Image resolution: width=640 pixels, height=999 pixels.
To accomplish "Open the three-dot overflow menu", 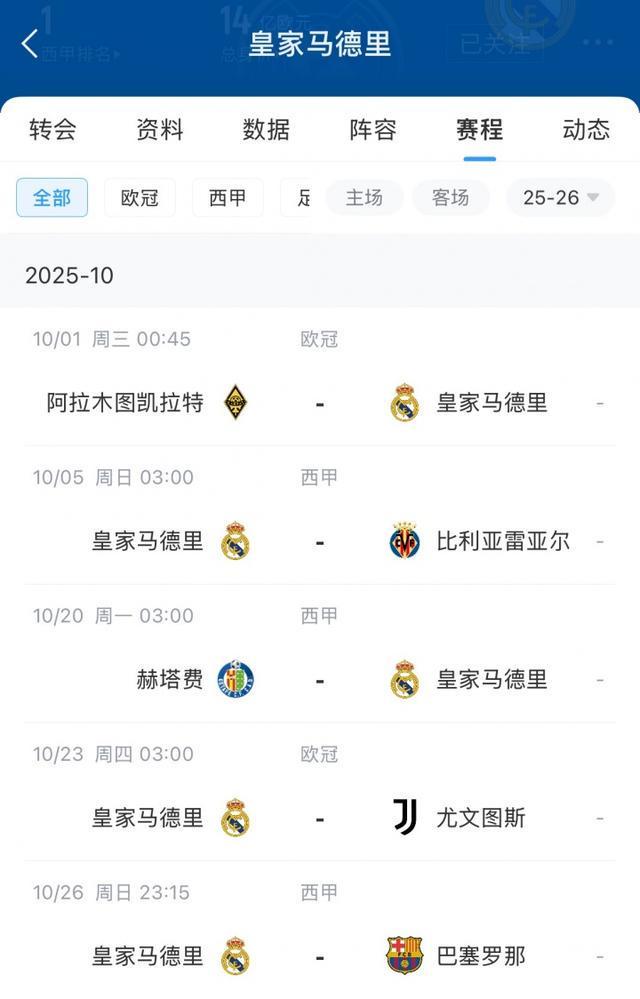I will coord(598,43).
